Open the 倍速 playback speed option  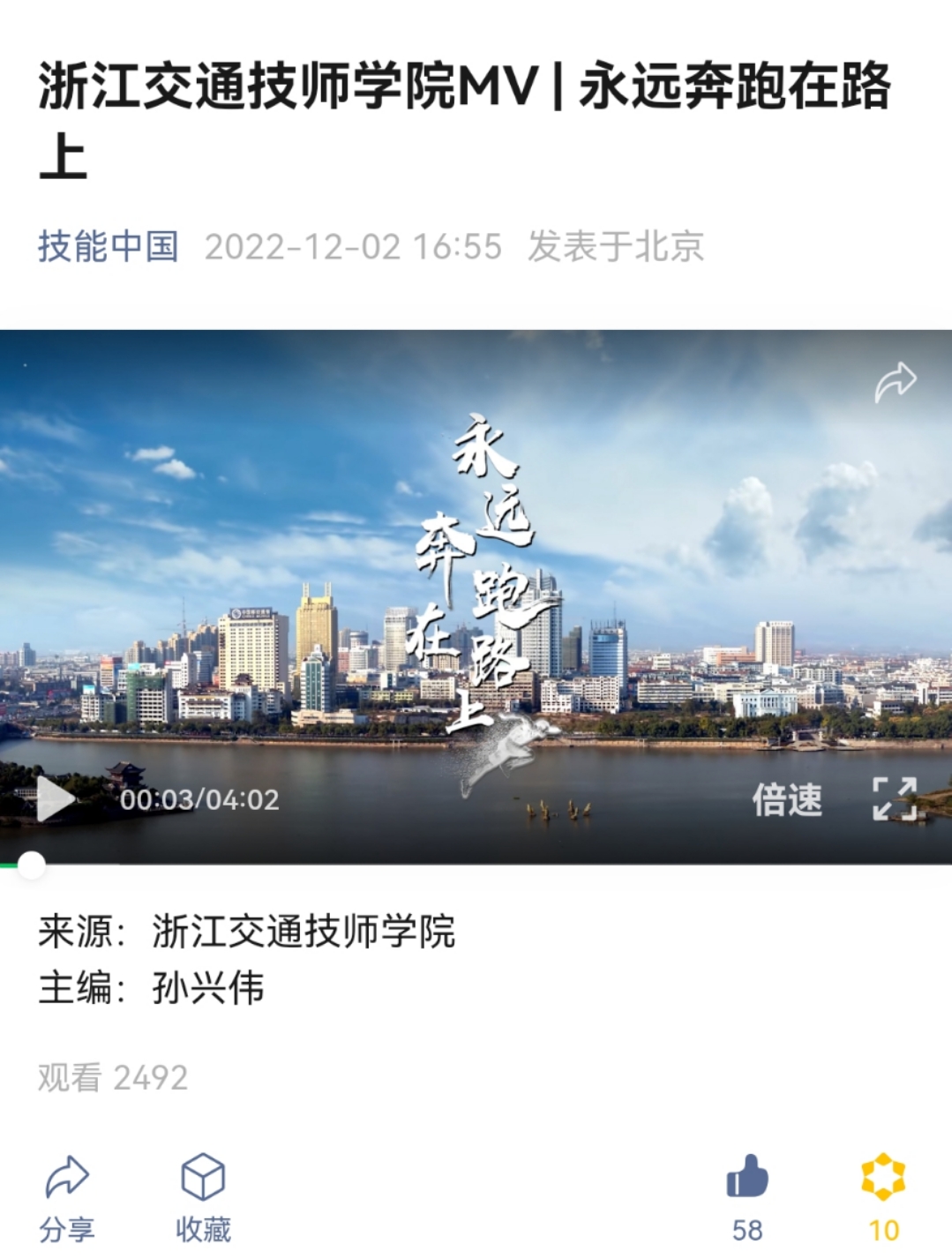pos(787,800)
